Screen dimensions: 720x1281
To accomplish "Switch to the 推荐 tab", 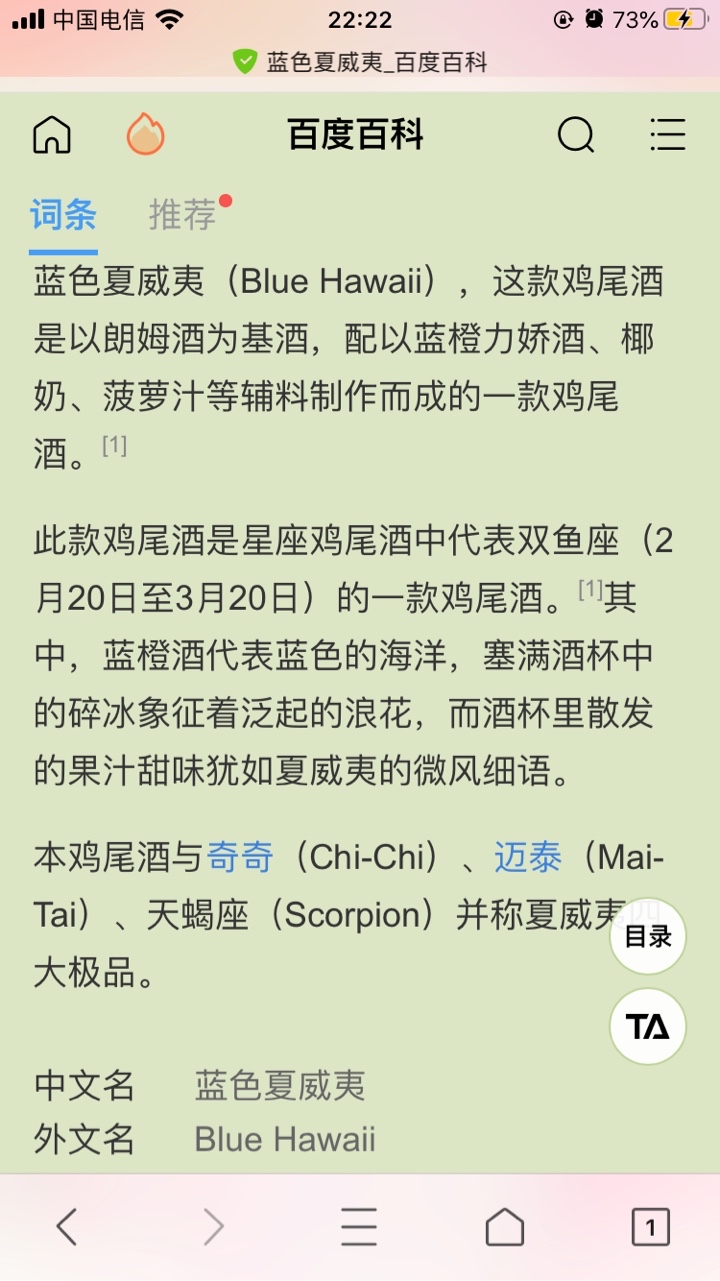I will click(x=183, y=214).
